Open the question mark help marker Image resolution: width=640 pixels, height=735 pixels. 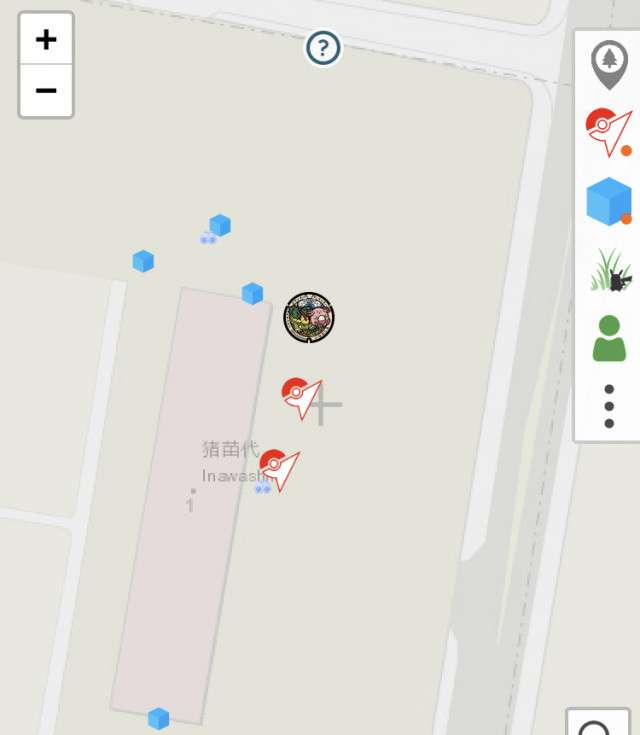click(323, 48)
